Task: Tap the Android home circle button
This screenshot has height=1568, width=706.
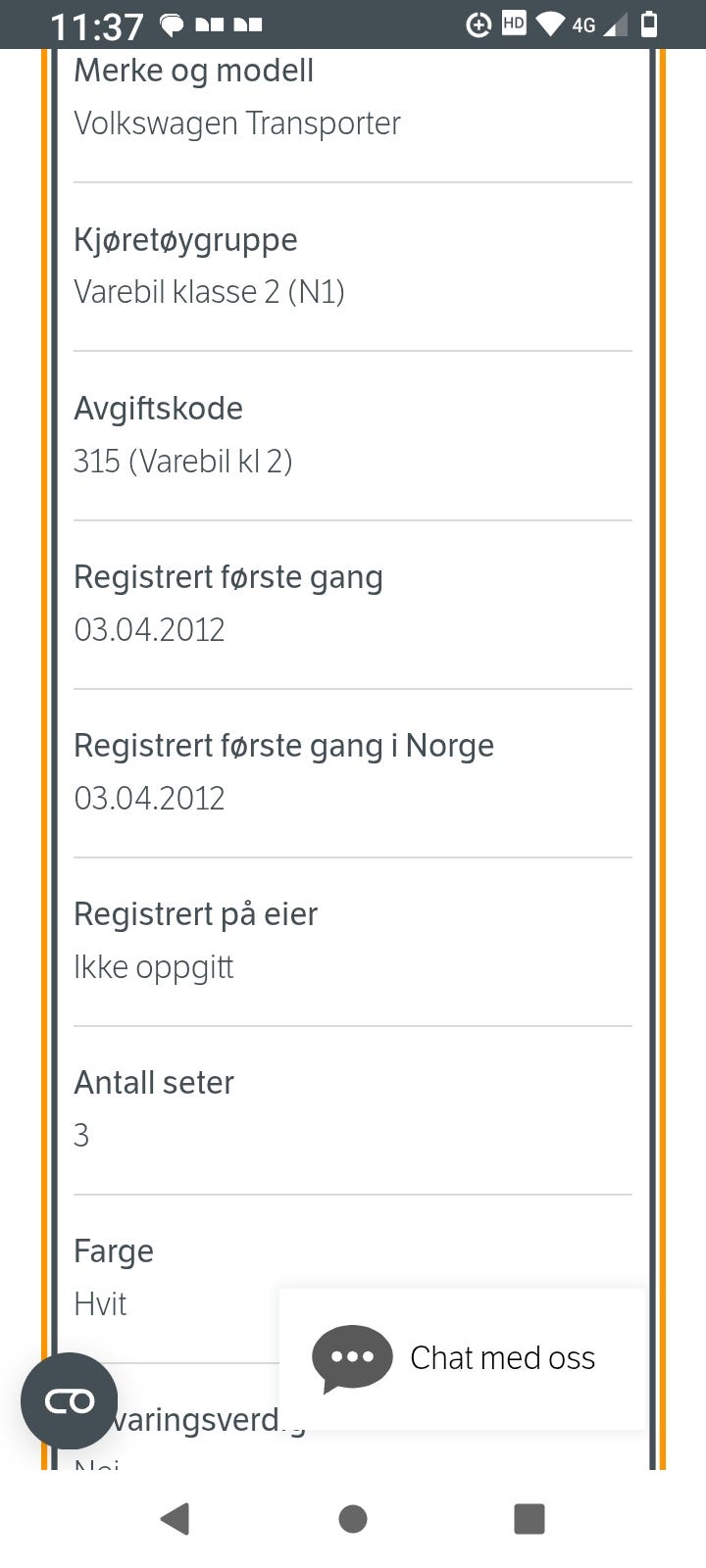Action: (x=352, y=1517)
